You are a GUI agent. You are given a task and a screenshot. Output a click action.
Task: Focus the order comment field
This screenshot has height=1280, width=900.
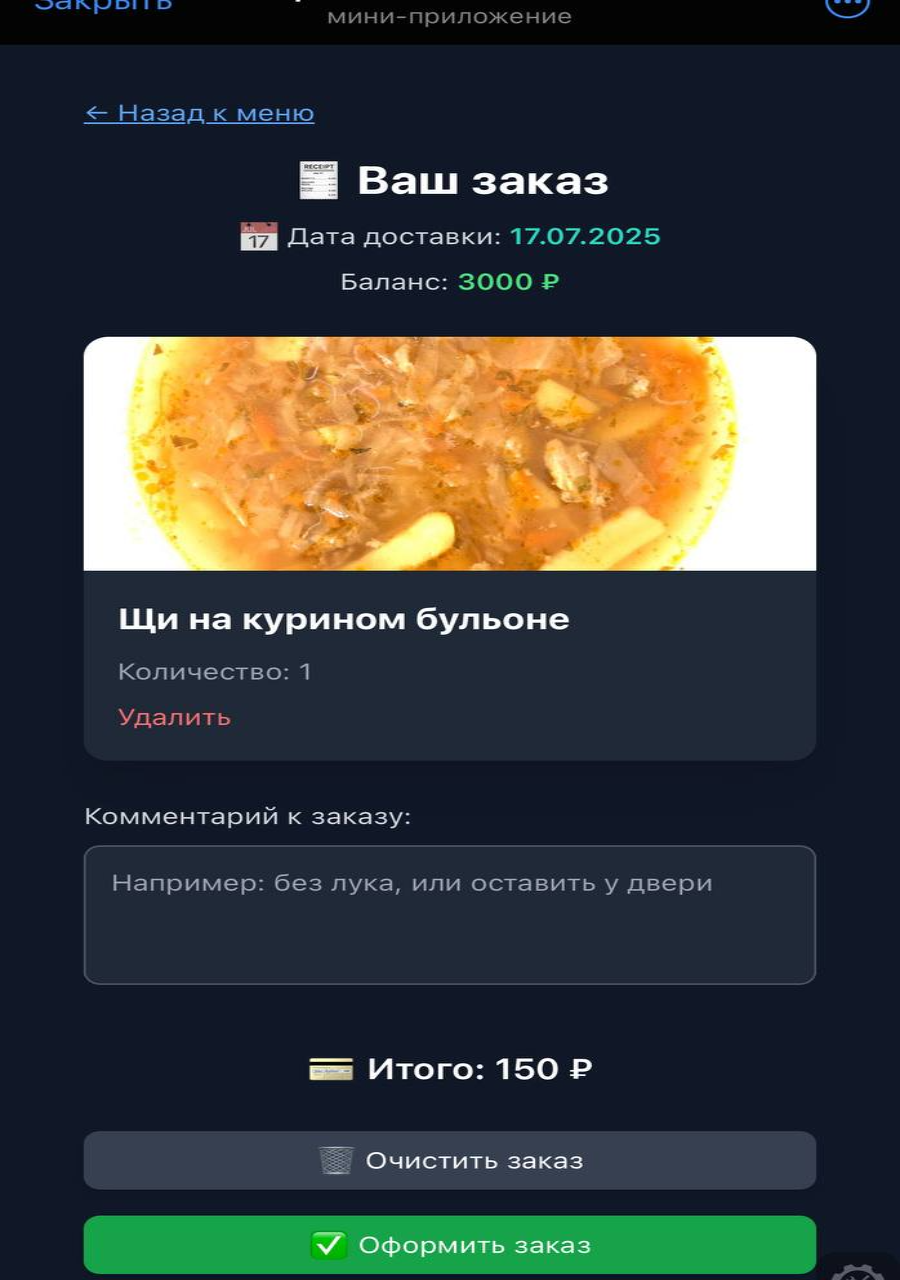pyautogui.click(x=449, y=914)
